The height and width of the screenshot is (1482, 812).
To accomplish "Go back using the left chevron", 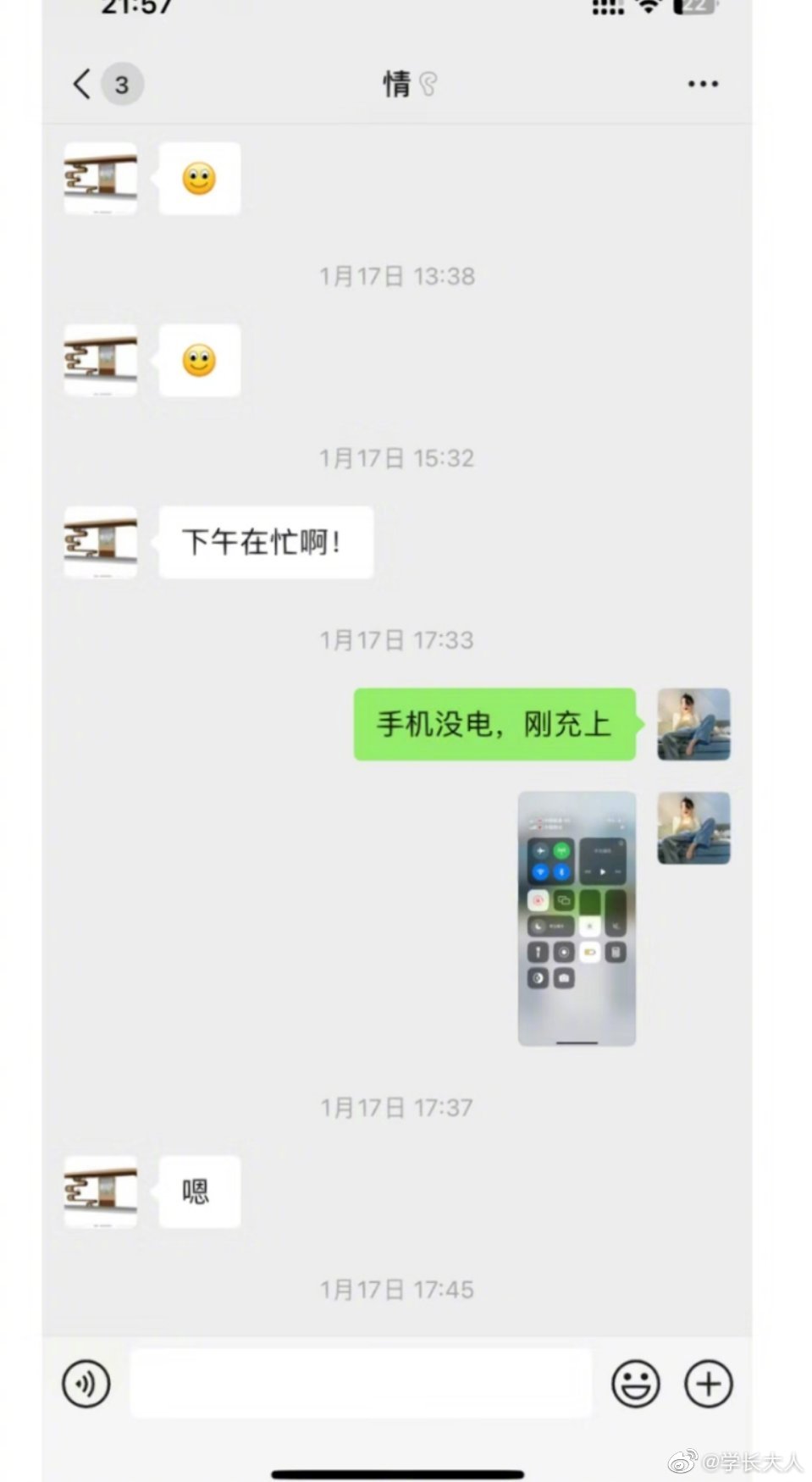I will click(79, 84).
